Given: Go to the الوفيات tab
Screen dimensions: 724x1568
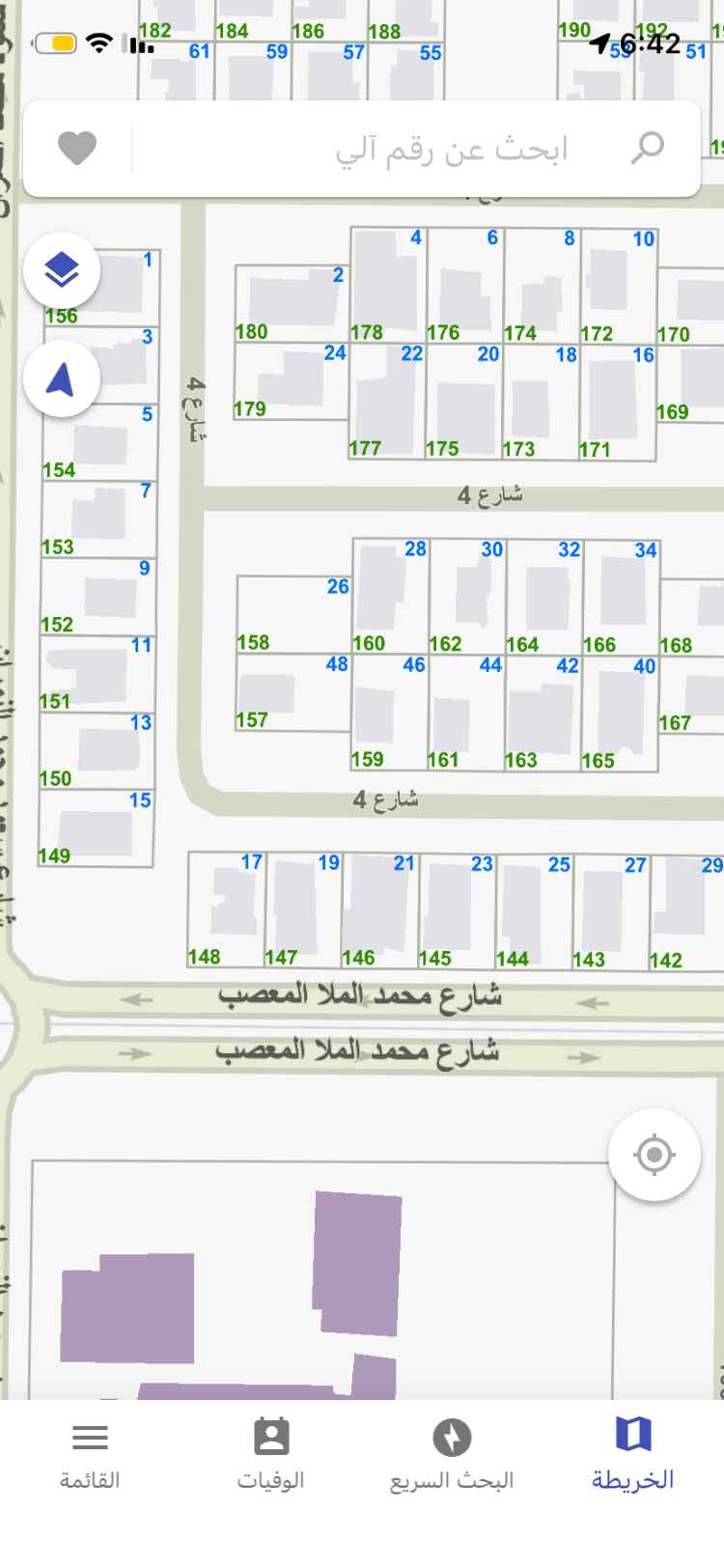Looking at the screenshot, I should point(271,1453).
